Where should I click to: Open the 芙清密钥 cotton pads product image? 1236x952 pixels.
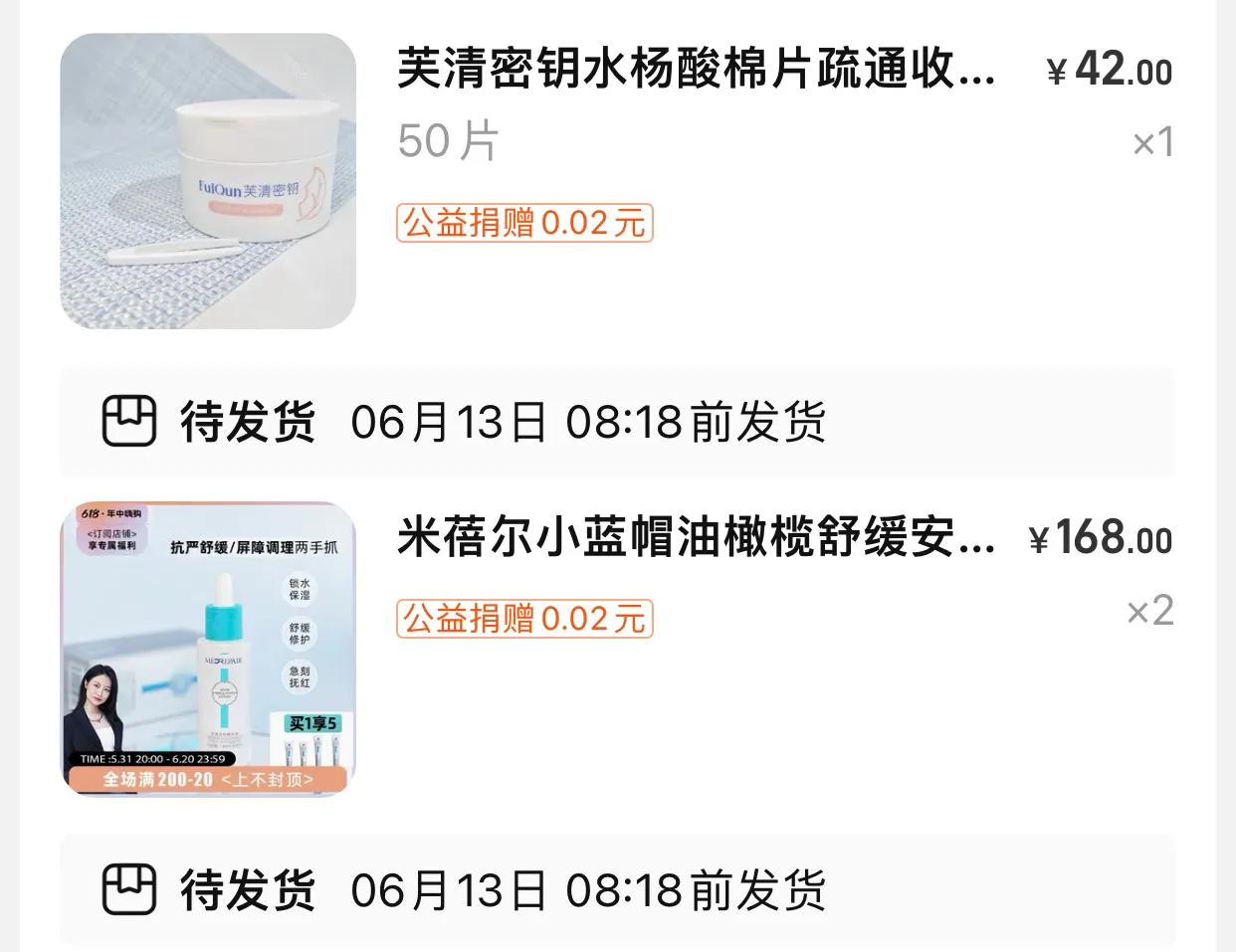[x=208, y=181]
